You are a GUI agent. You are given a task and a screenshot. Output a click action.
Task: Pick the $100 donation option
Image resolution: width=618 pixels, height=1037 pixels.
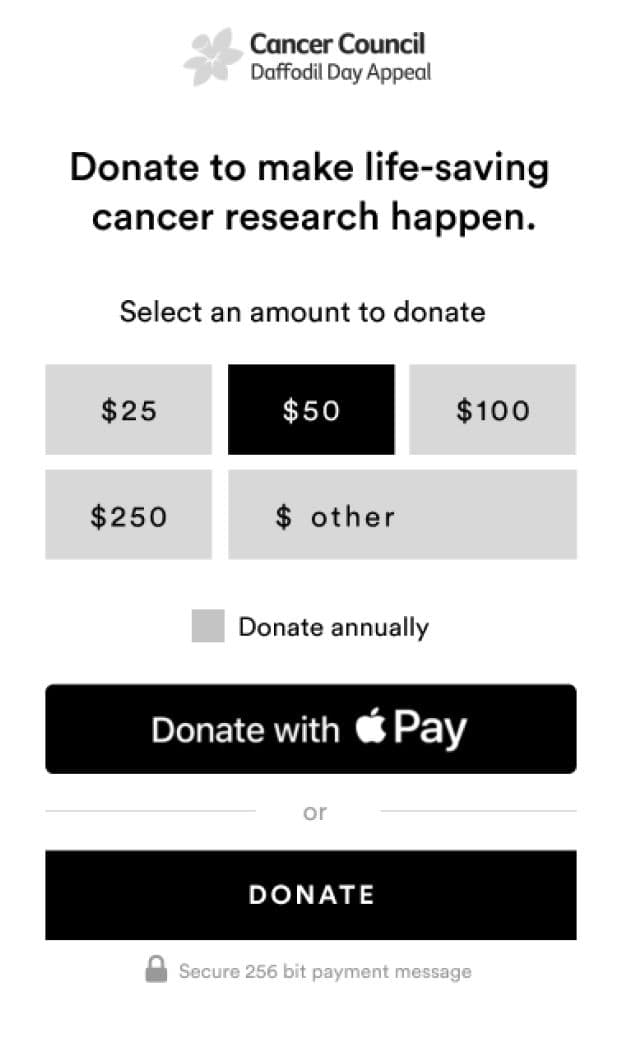coord(492,409)
